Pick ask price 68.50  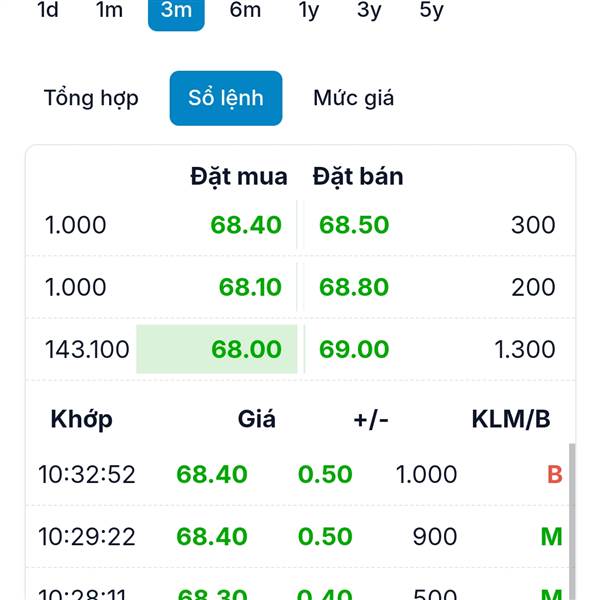354,225
